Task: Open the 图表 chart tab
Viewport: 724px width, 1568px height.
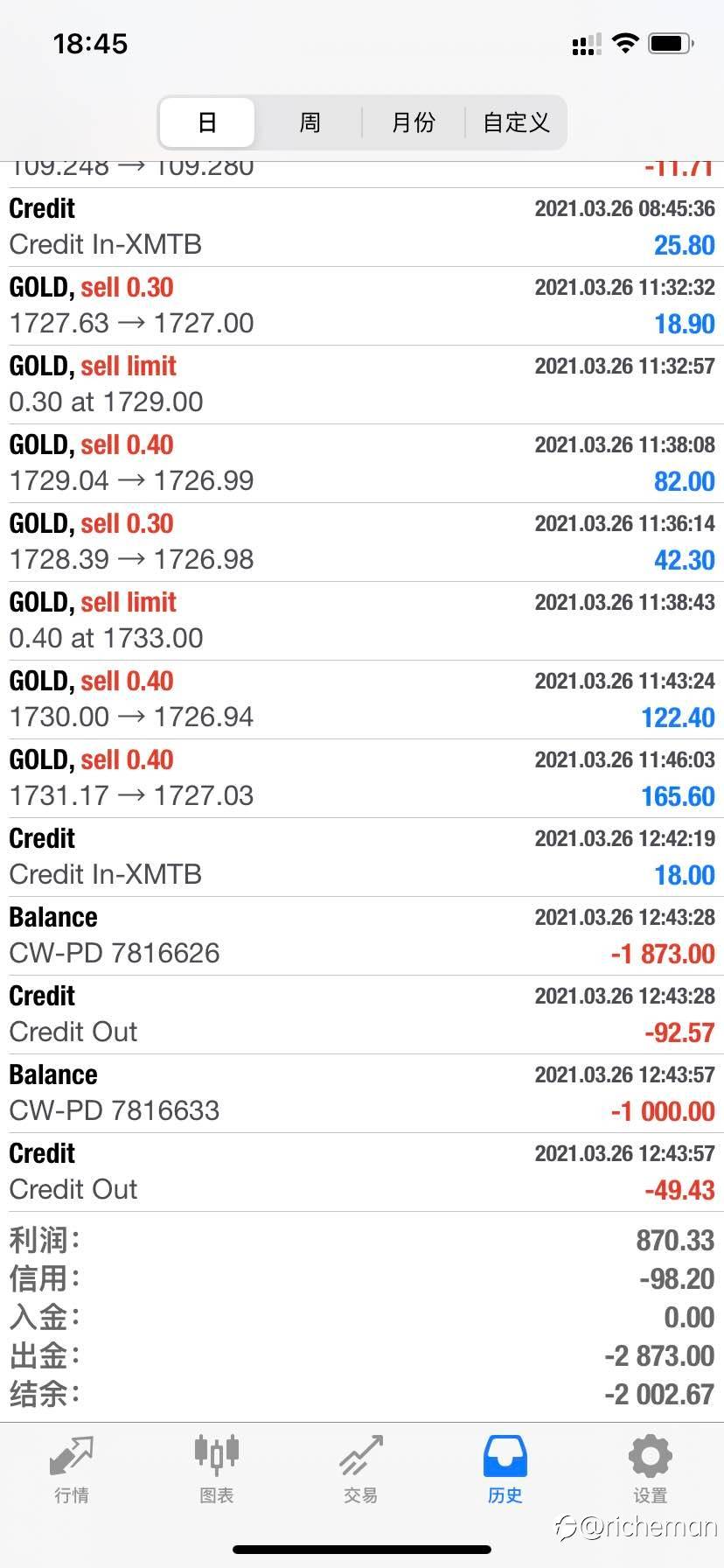Action: (x=216, y=1469)
